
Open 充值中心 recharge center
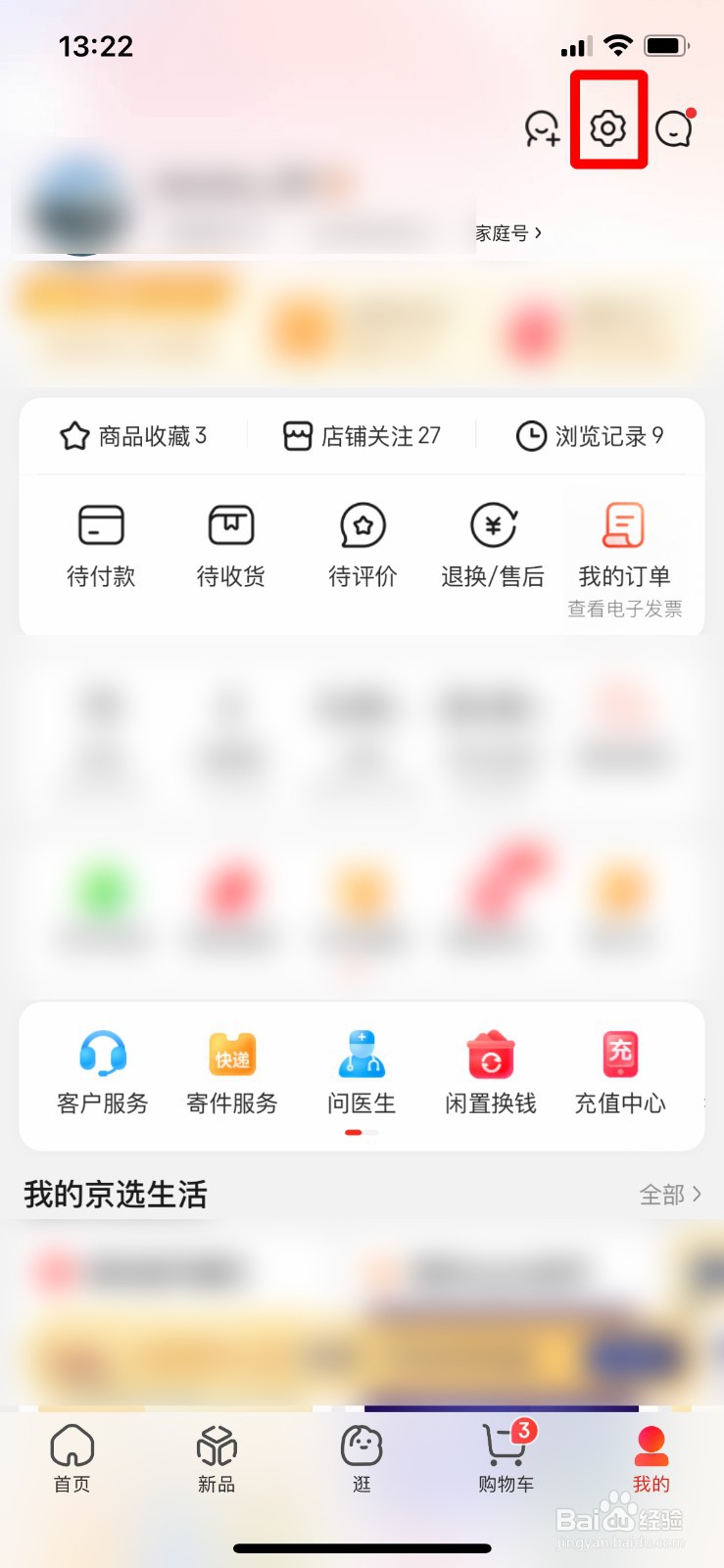[620, 1071]
